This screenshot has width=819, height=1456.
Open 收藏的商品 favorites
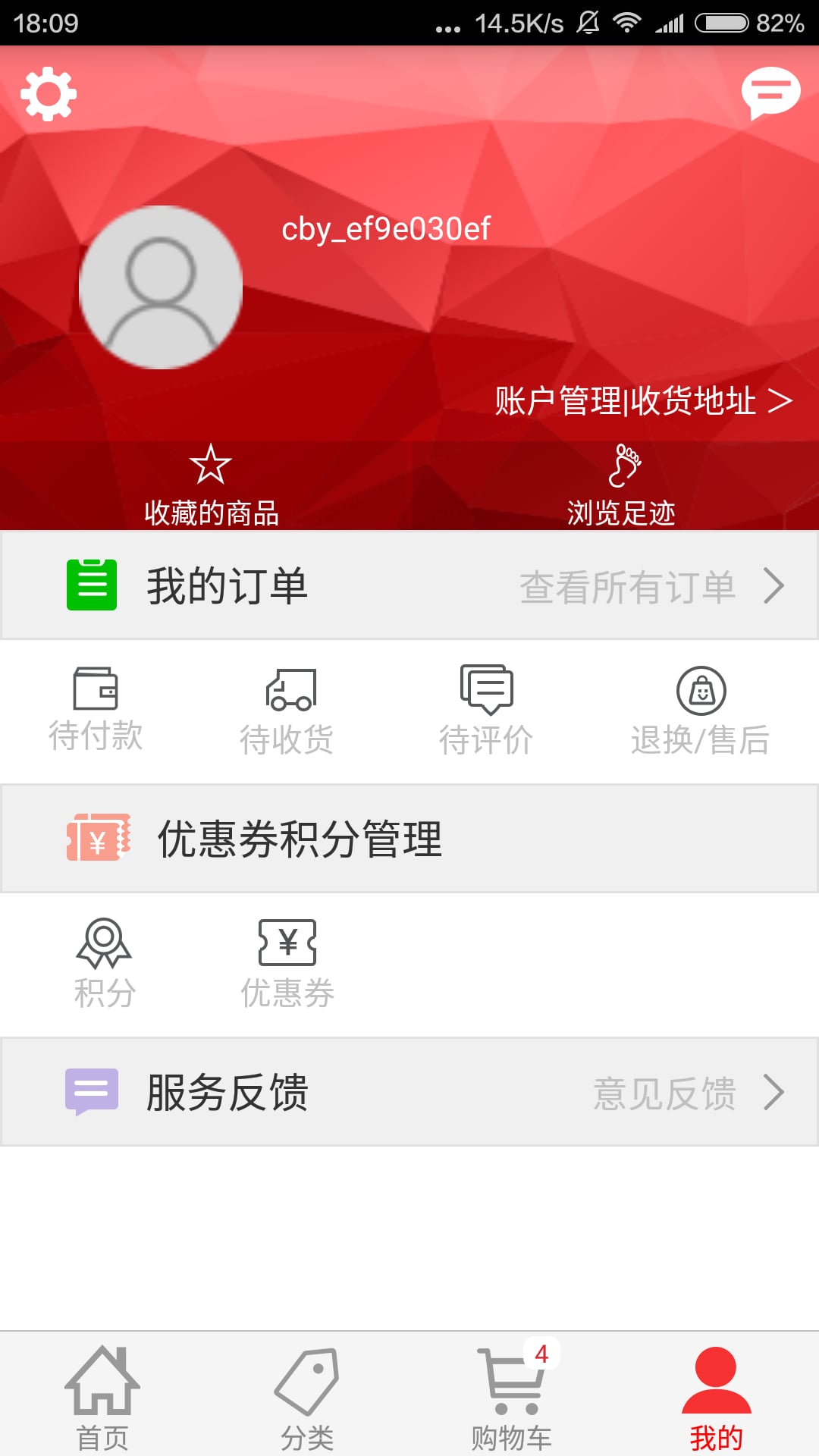[x=211, y=485]
